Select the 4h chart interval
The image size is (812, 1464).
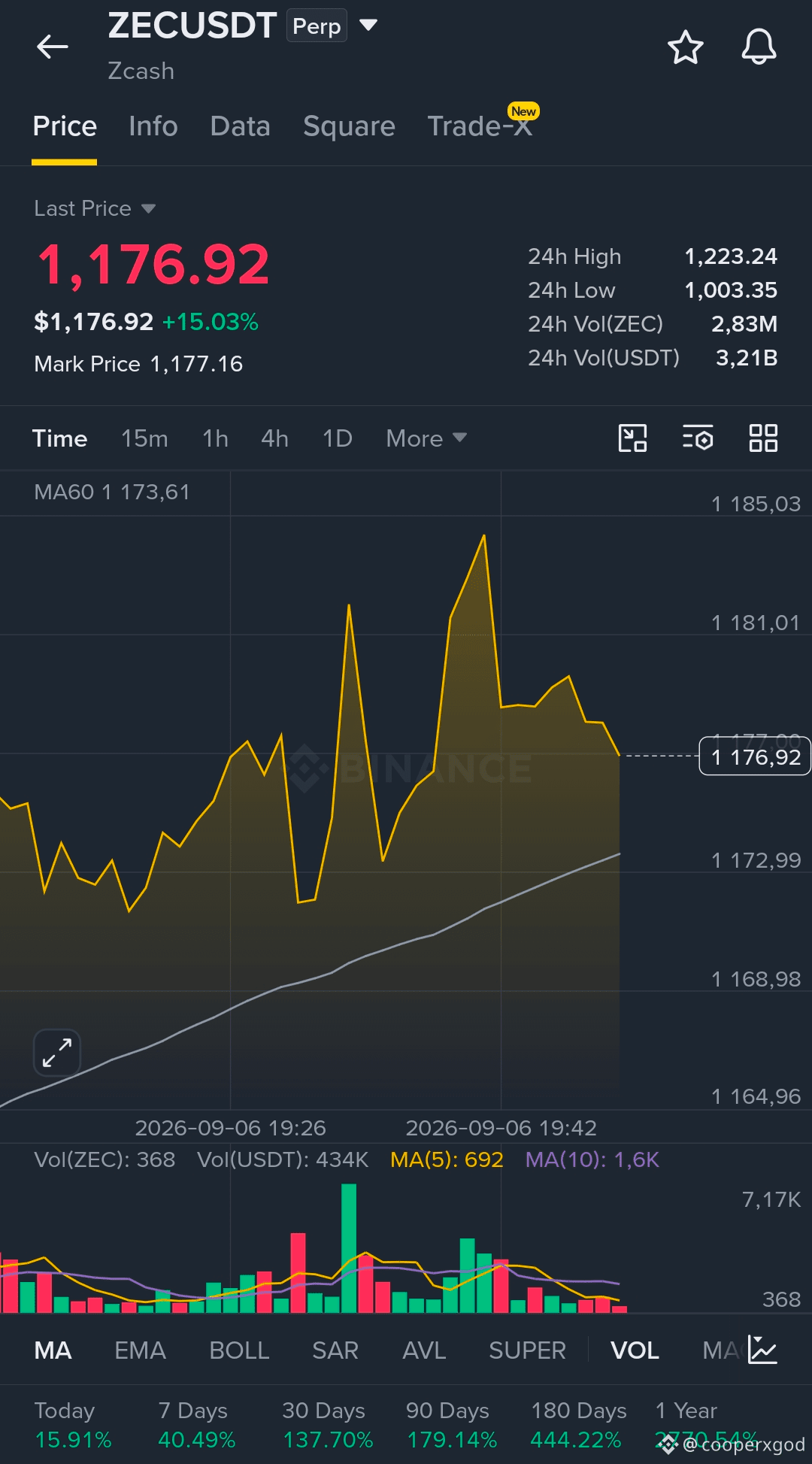pyautogui.click(x=274, y=438)
